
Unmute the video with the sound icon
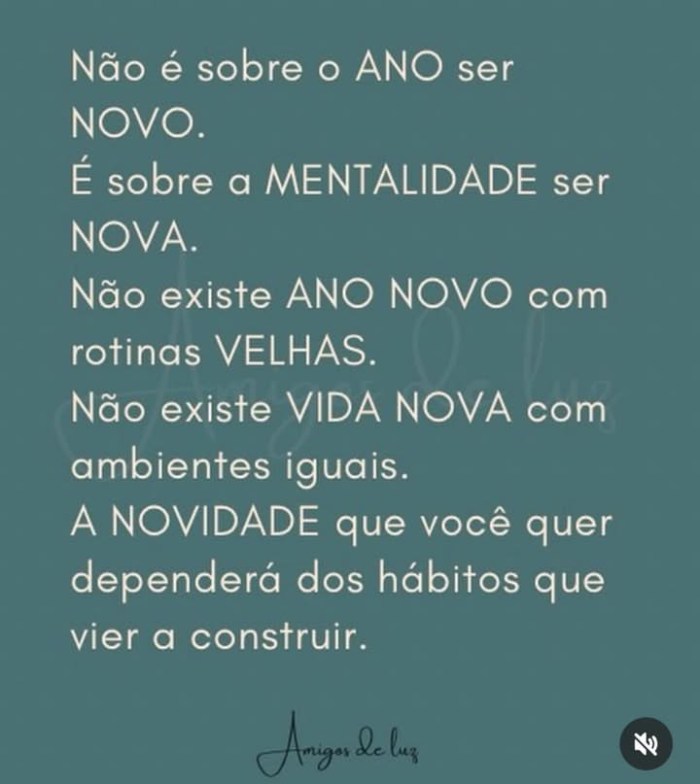646,744
